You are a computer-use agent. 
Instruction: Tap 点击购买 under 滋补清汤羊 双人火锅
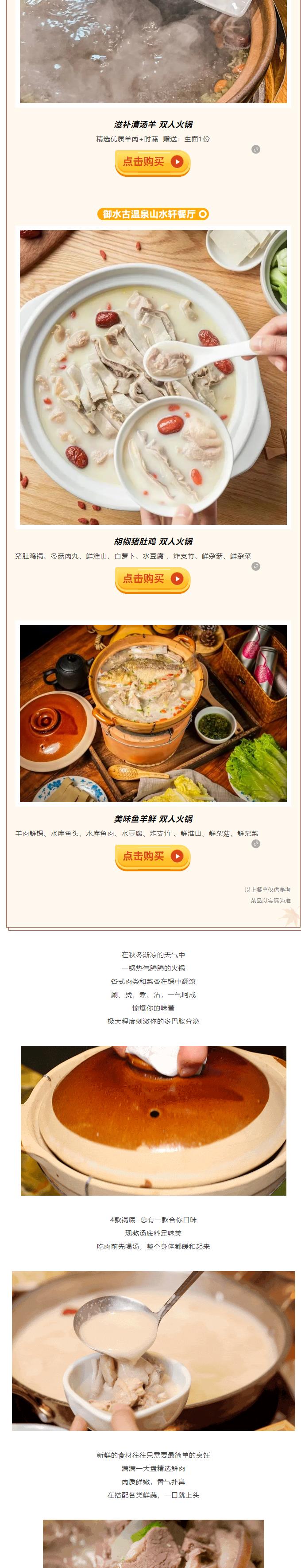153,162
